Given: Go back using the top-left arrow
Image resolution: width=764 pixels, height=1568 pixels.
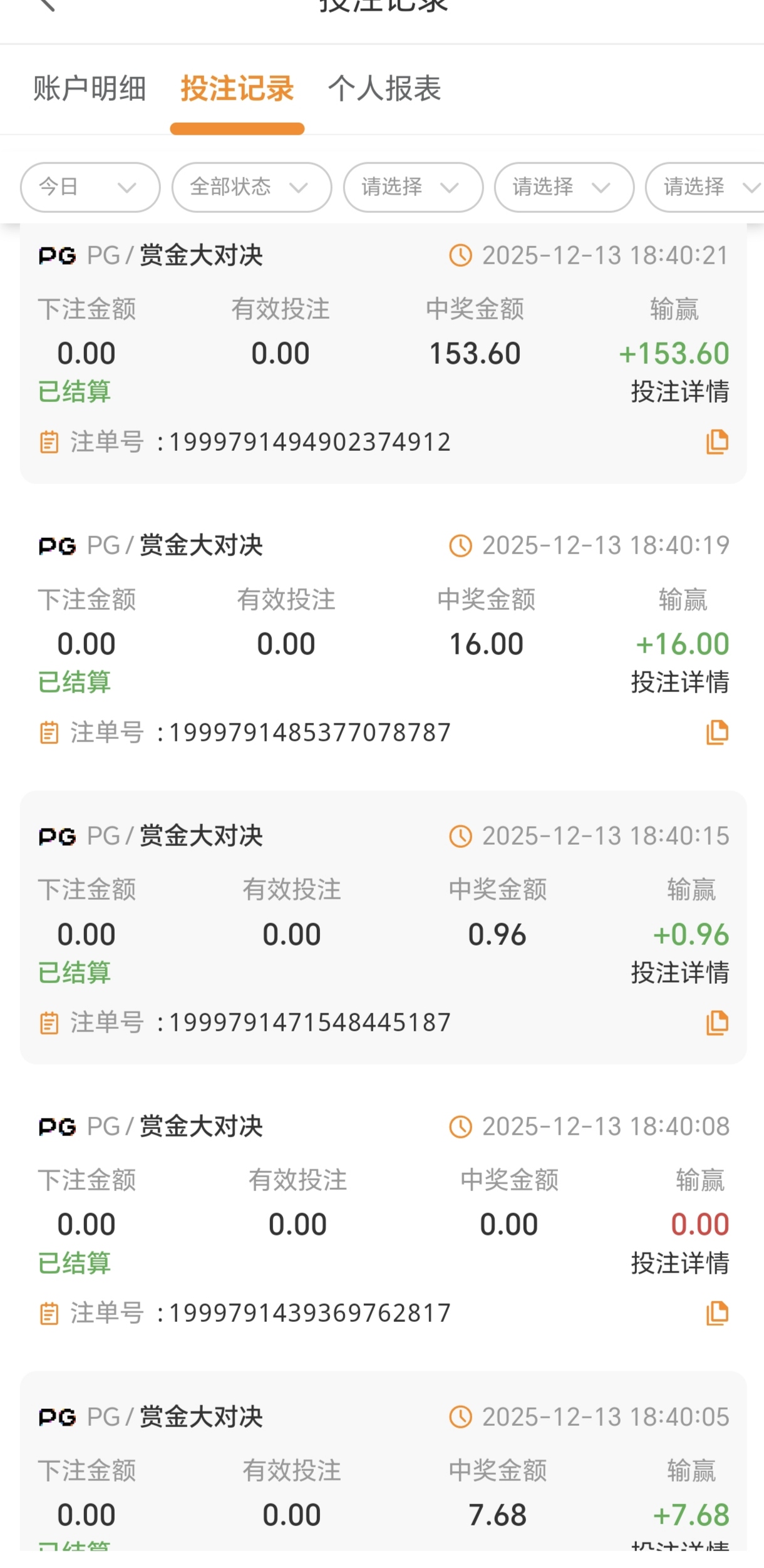Looking at the screenshot, I should click(x=48, y=5).
